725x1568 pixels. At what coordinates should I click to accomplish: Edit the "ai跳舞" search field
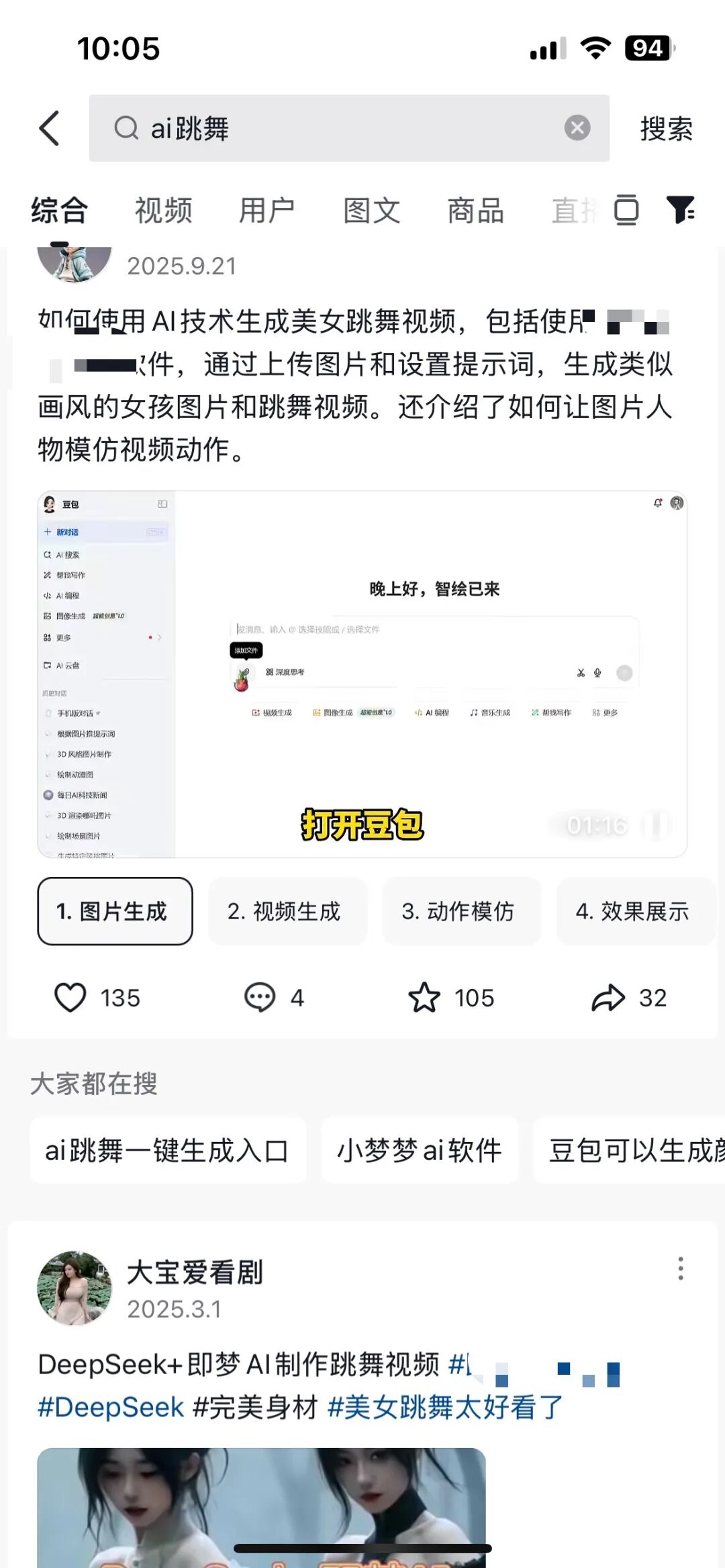click(x=336, y=128)
